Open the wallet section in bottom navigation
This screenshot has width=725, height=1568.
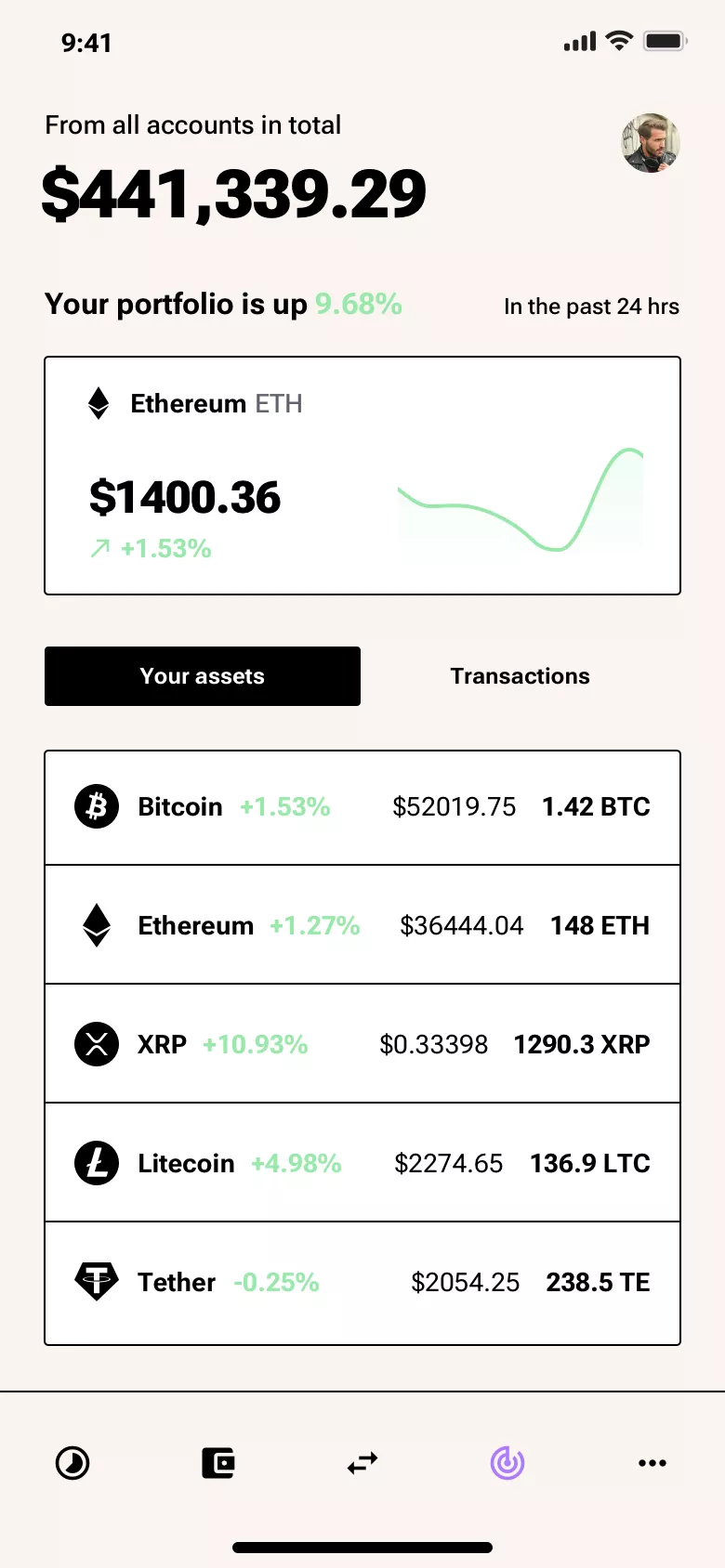(x=217, y=1463)
